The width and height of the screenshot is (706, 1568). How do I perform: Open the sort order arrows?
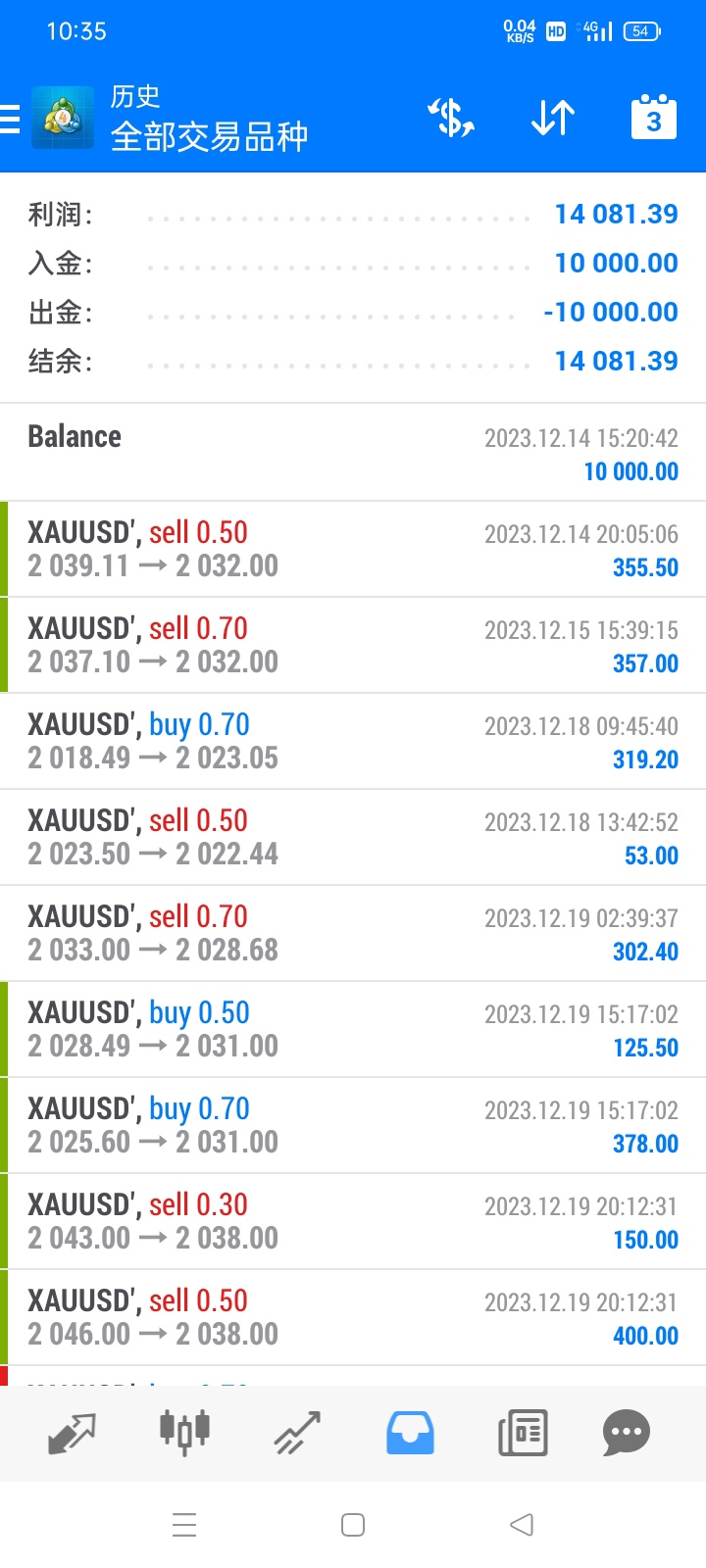(x=553, y=119)
